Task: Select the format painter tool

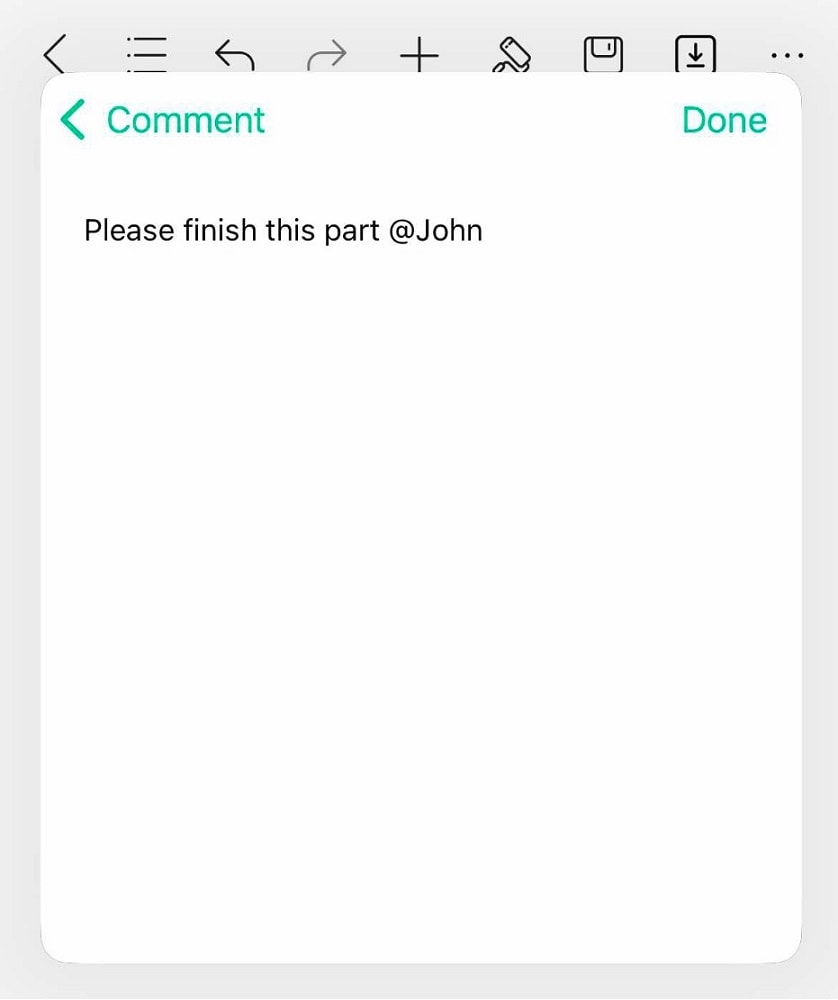Action: point(512,55)
